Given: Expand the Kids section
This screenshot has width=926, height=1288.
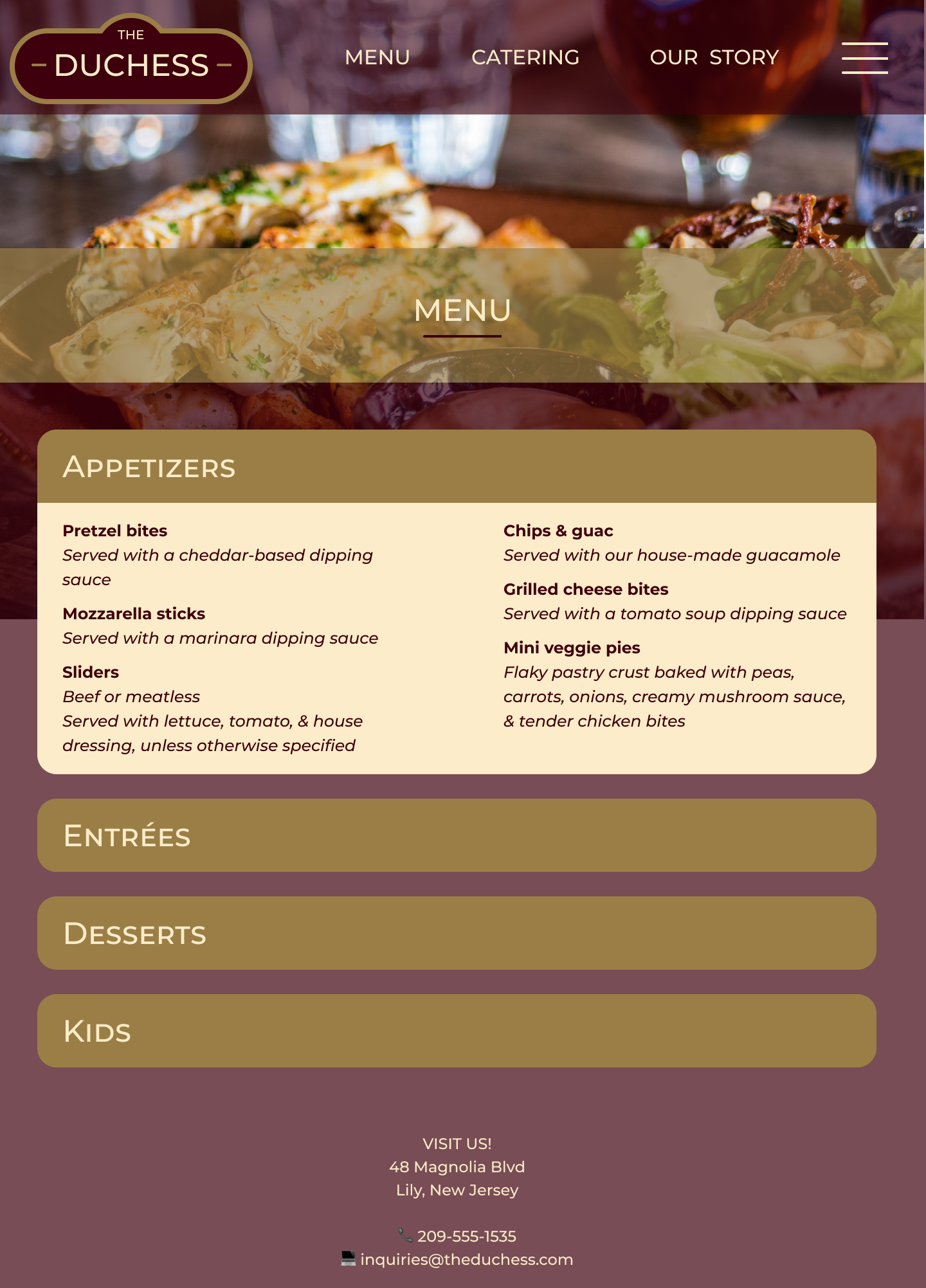Looking at the screenshot, I should (457, 1031).
